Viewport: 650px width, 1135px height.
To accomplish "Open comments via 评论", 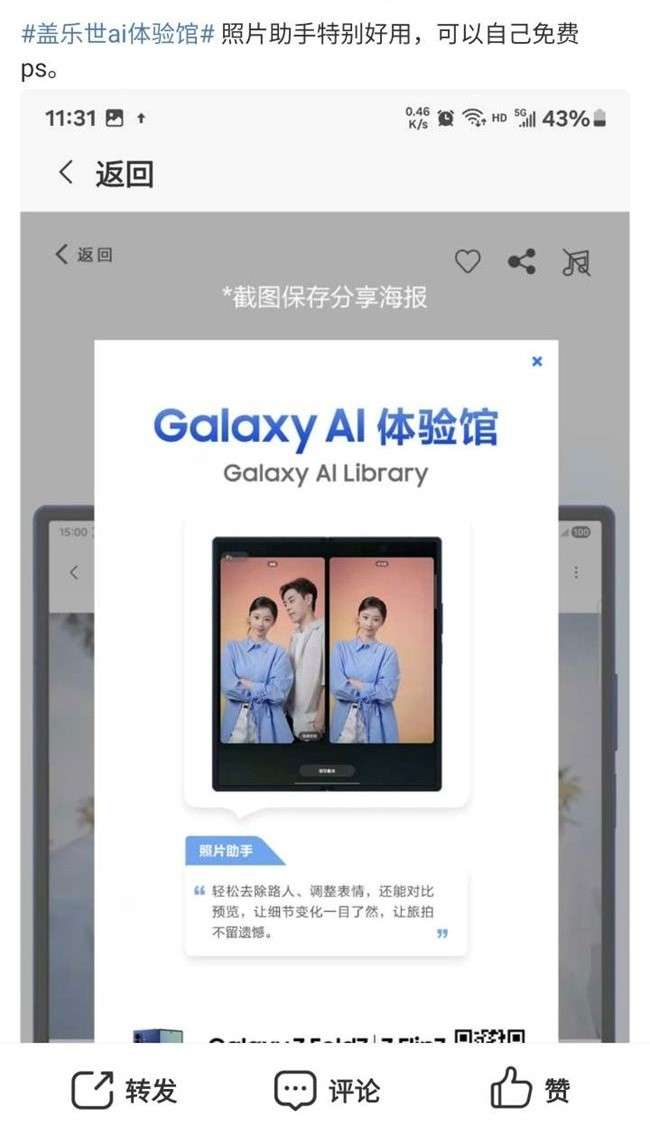I will pyautogui.click(x=327, y=1089).
